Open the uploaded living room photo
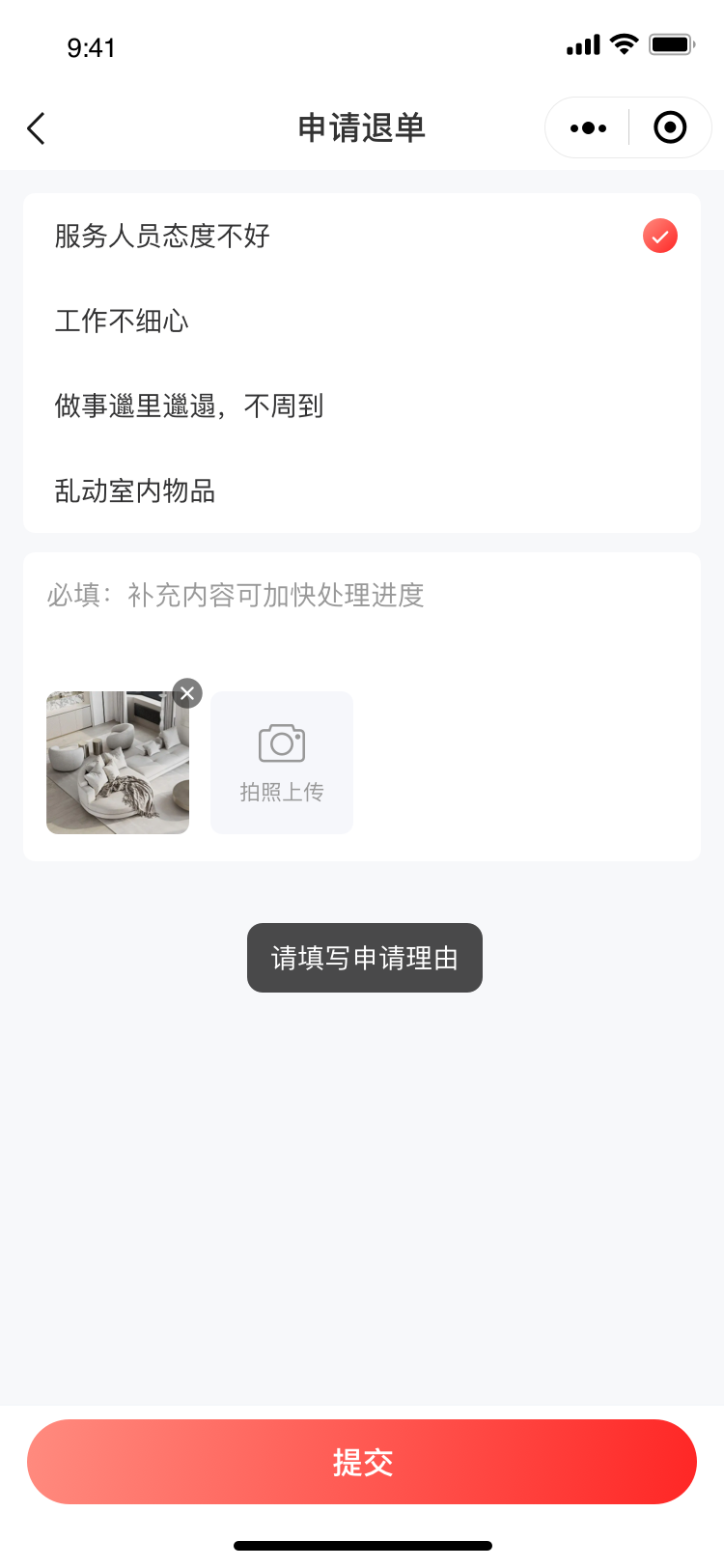 click(116, 765)
